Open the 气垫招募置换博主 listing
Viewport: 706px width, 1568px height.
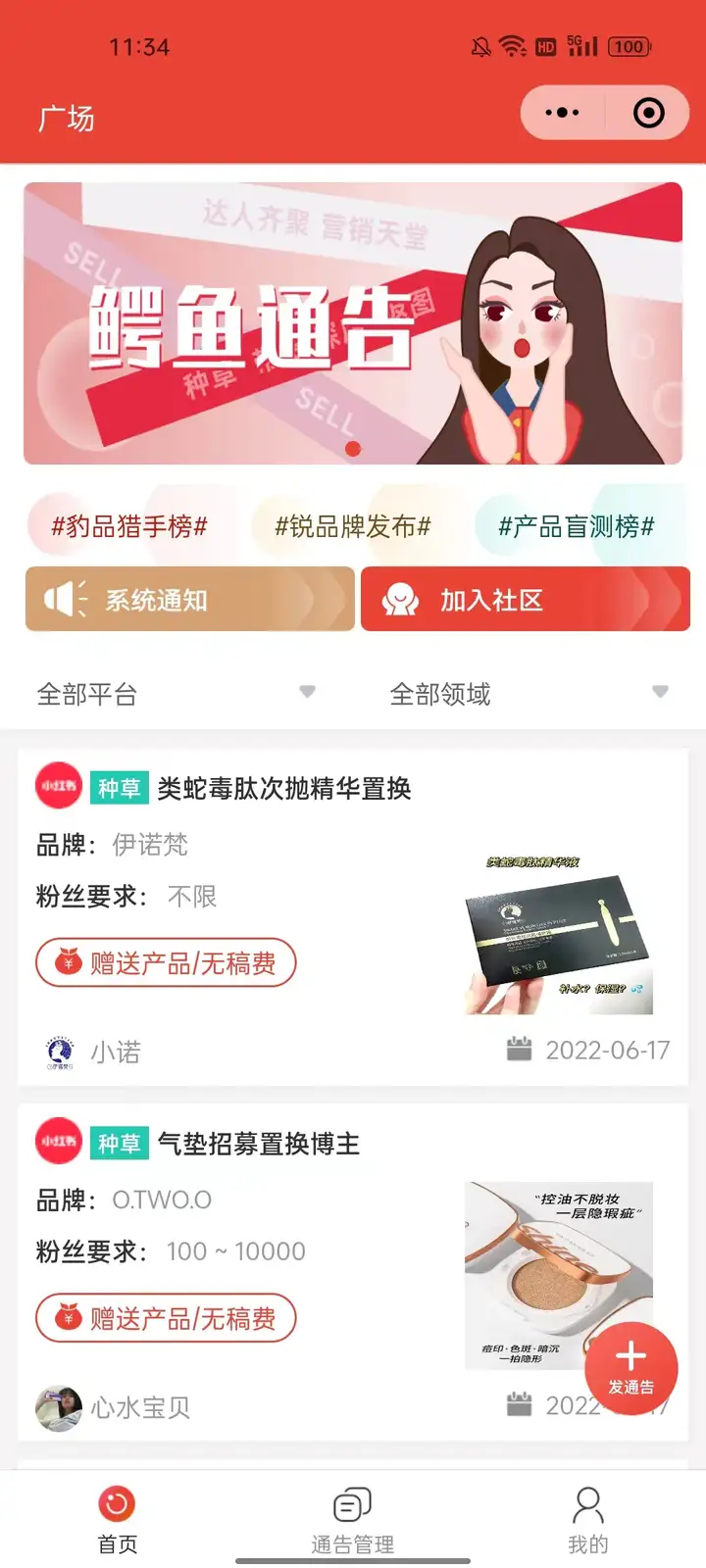pyautogui.click(x=259, y=1144)
